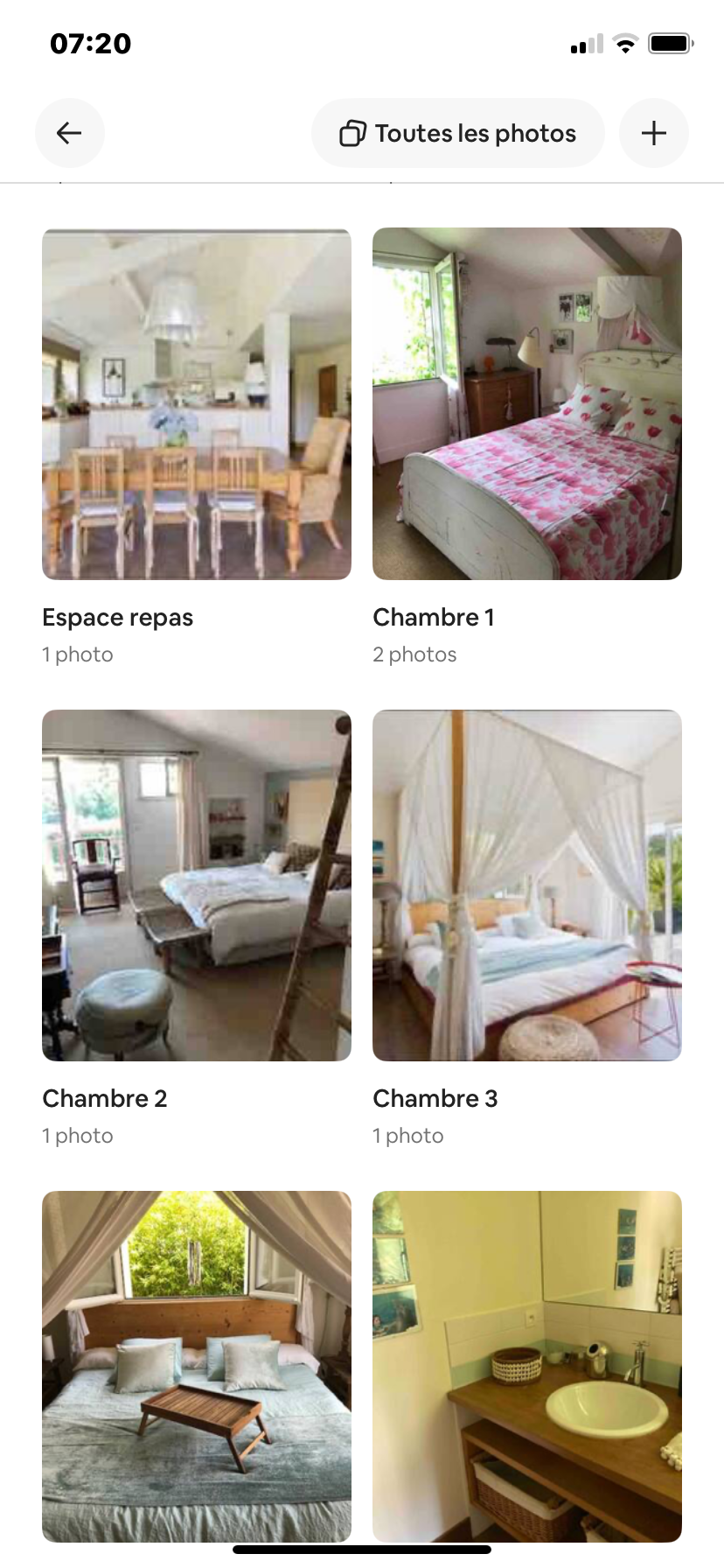
Task: Tap the back arrow's circular background
Action: (x=69, y=133)
